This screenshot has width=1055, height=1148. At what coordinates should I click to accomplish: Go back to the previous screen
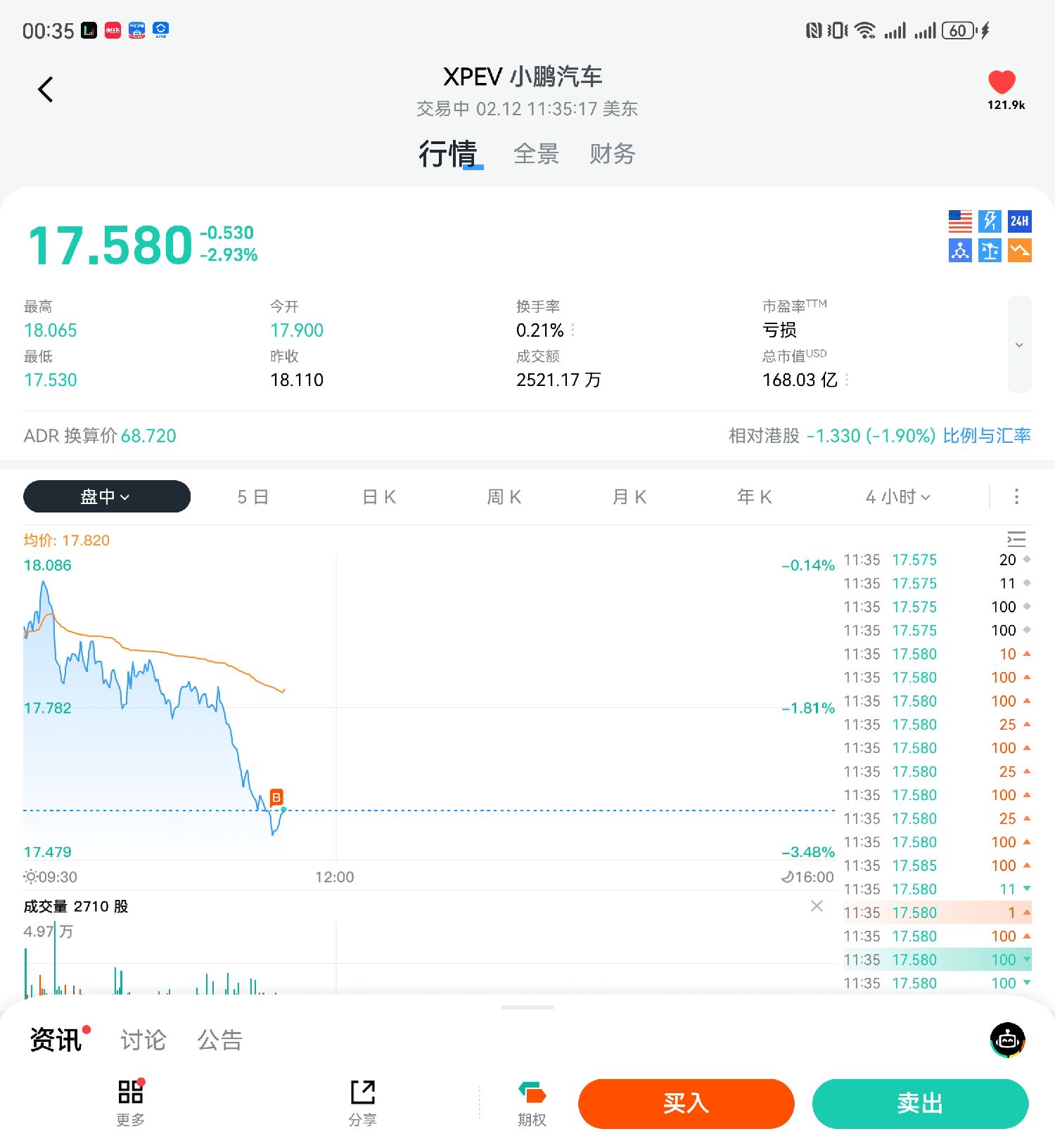(46, 89)
